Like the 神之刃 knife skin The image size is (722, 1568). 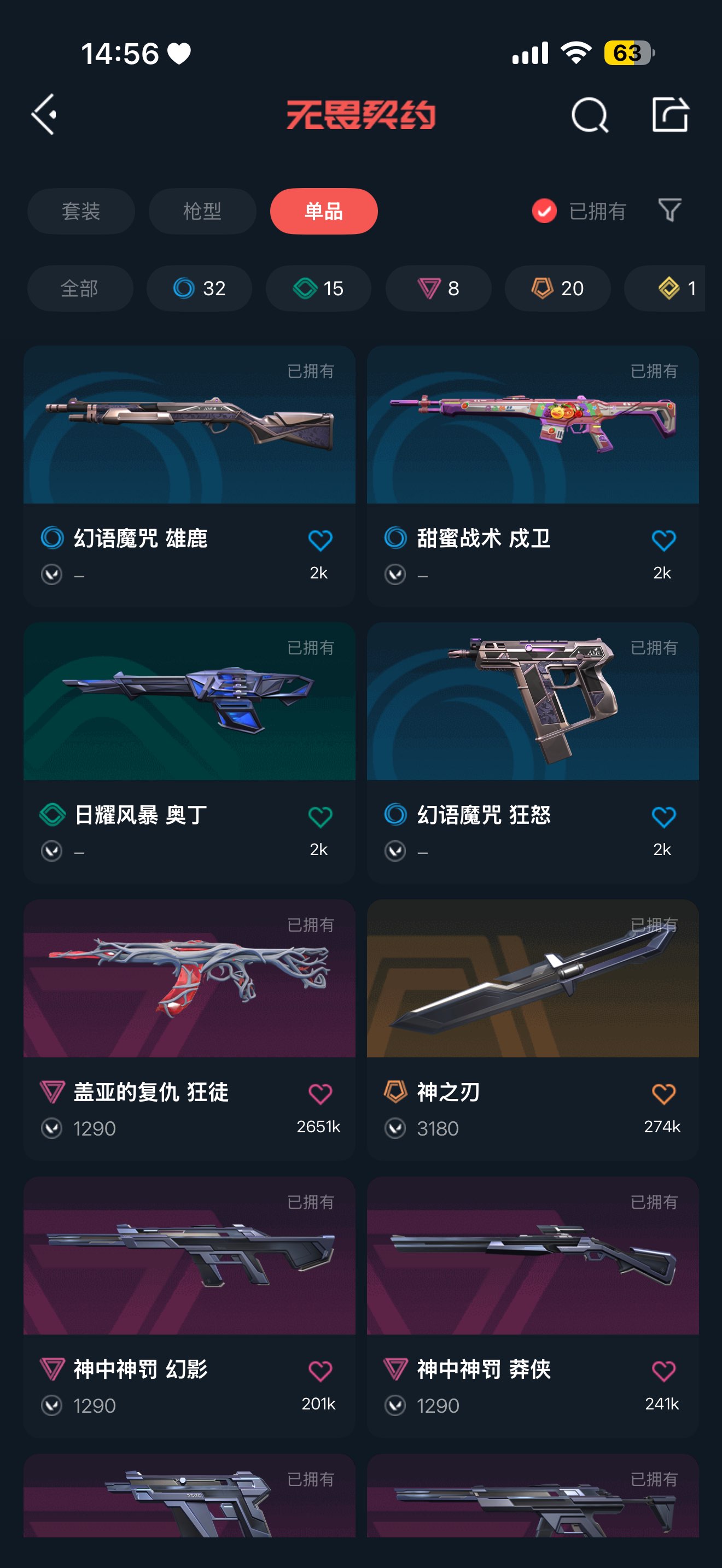pos(663,1094)
